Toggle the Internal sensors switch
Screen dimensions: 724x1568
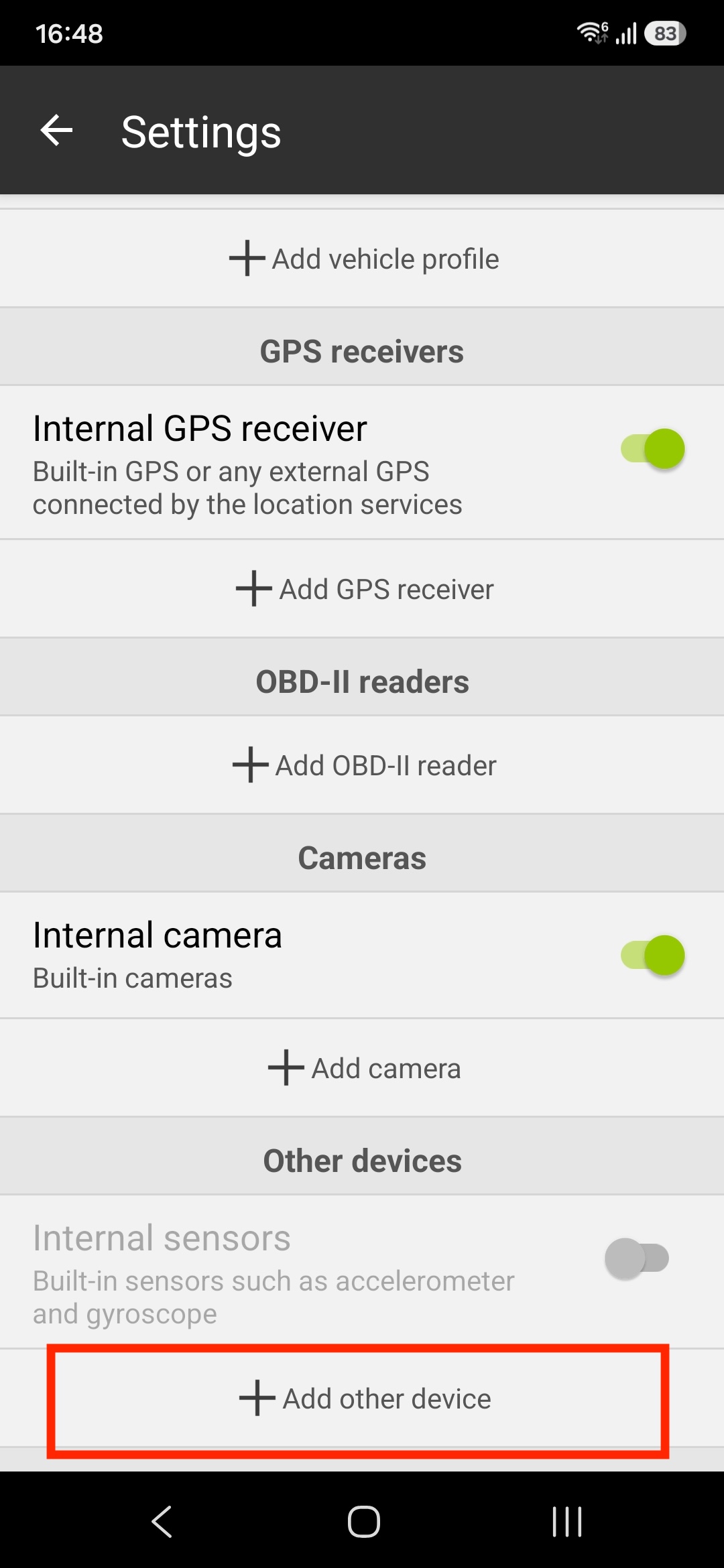pyautogui.click(x=637, y=1258)
